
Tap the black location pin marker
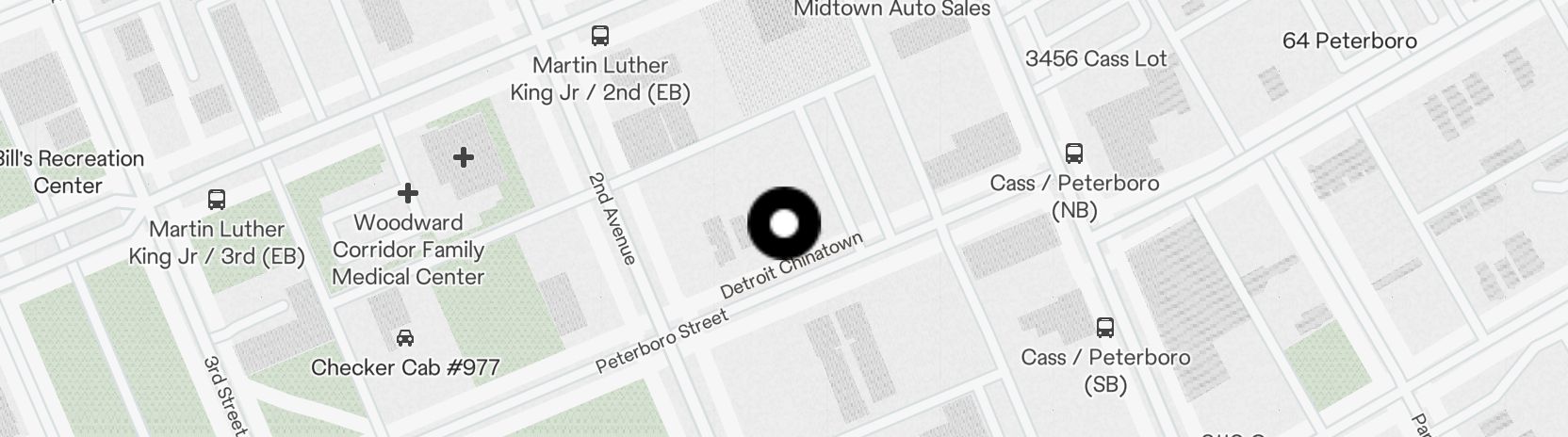coord(784,223)
